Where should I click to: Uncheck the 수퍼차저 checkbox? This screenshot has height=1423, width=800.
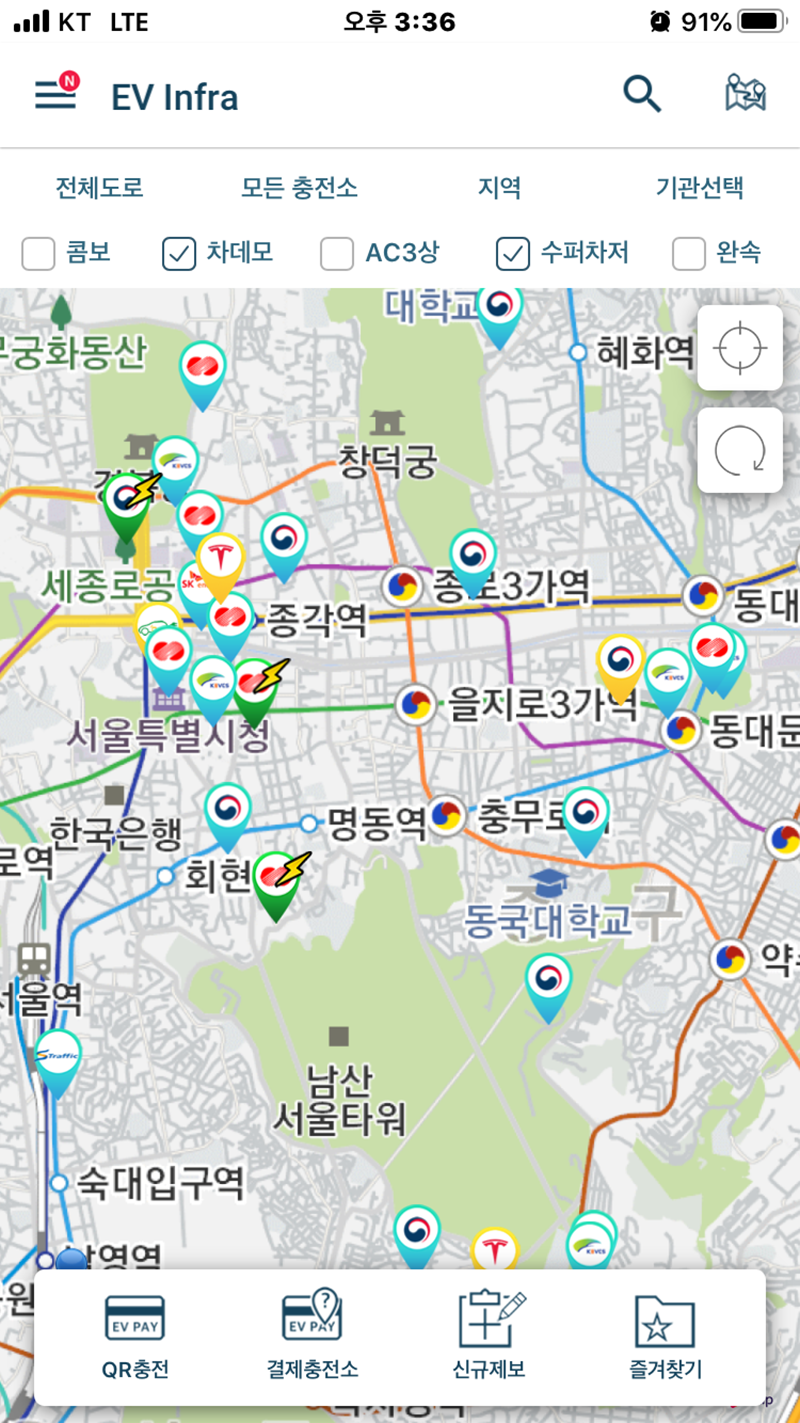[x=513, y=254]
